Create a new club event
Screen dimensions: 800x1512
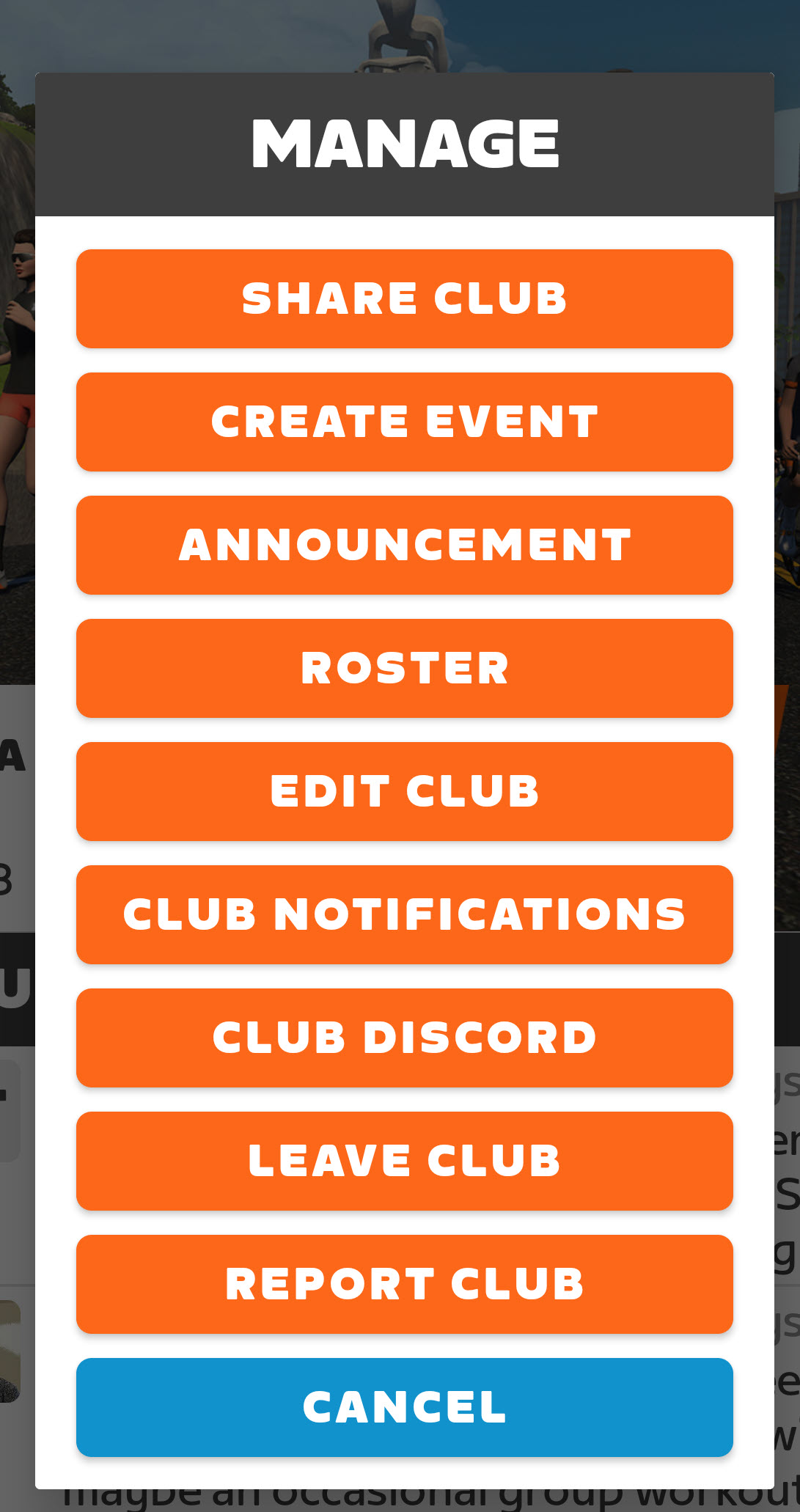tap(404, 422)
